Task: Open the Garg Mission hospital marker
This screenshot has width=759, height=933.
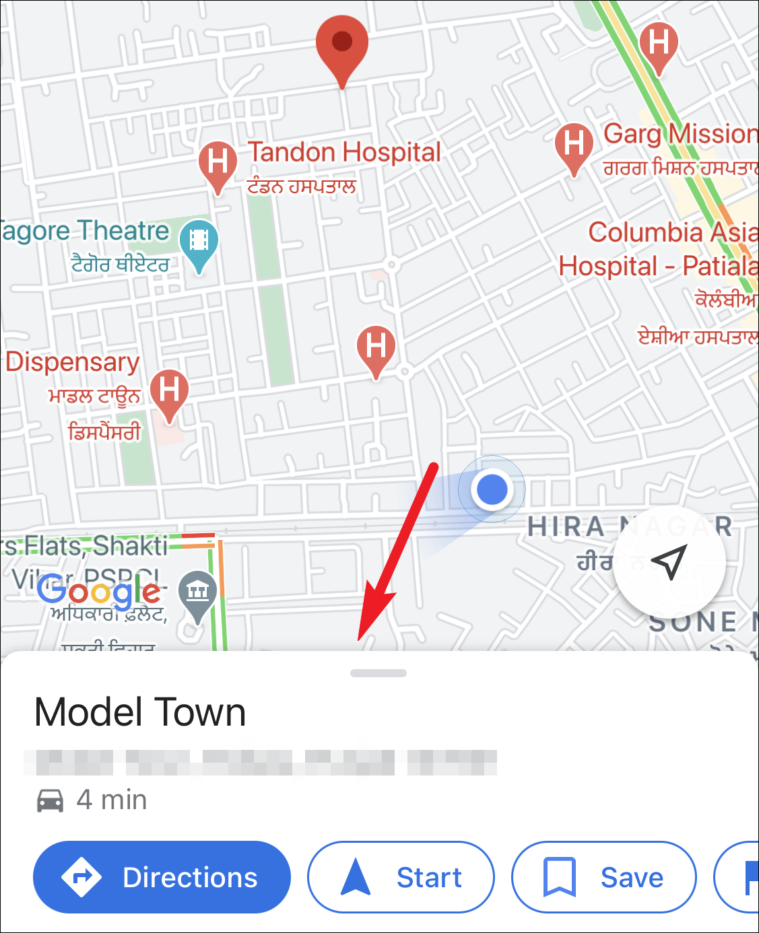Action: [x=574, y=145]
